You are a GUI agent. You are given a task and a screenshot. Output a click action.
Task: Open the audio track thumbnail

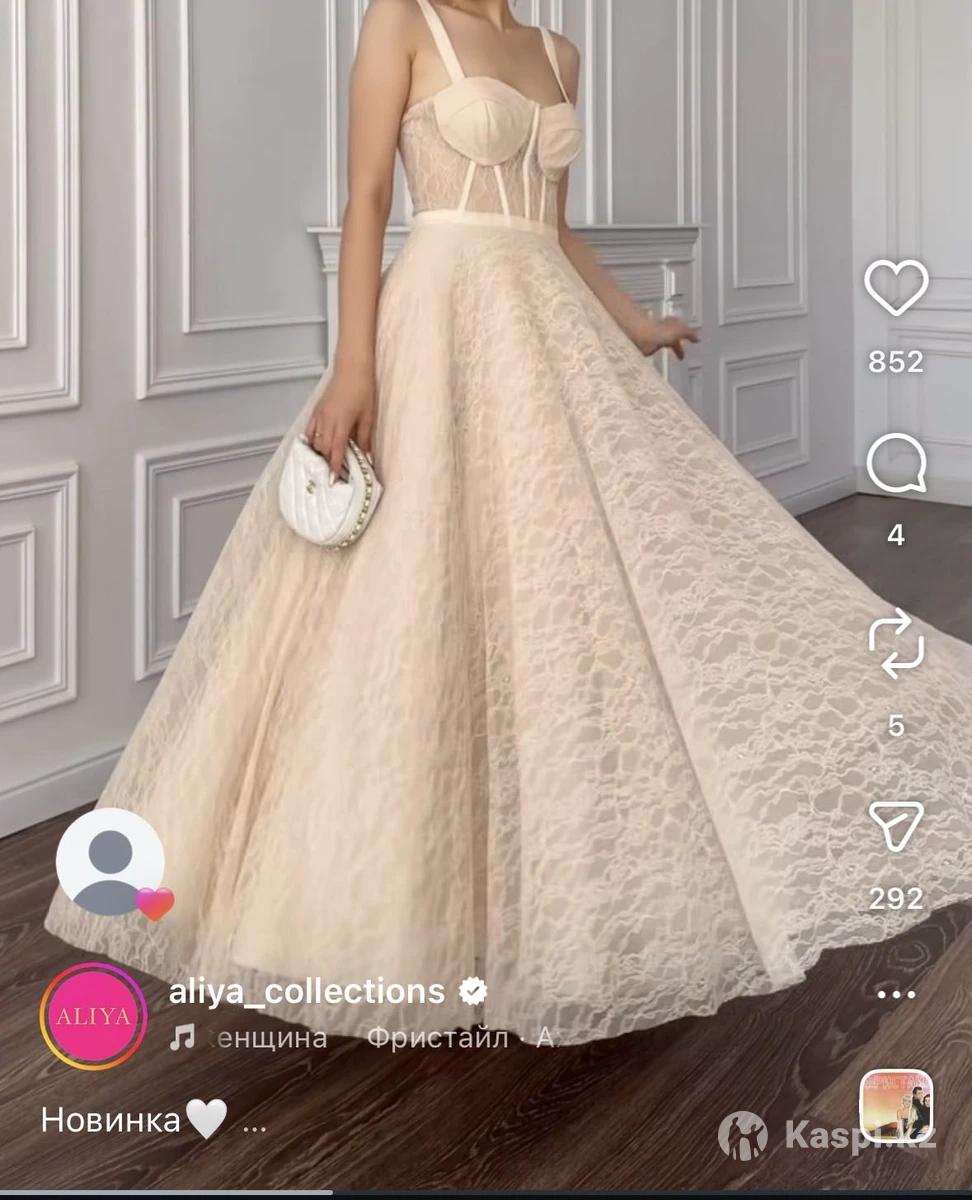point(896,1106)
